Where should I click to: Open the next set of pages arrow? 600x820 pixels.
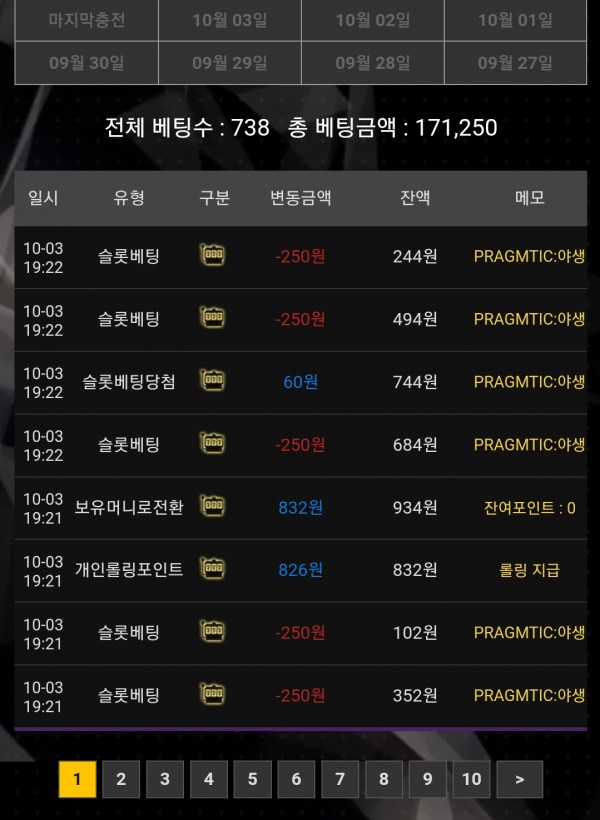519,779
